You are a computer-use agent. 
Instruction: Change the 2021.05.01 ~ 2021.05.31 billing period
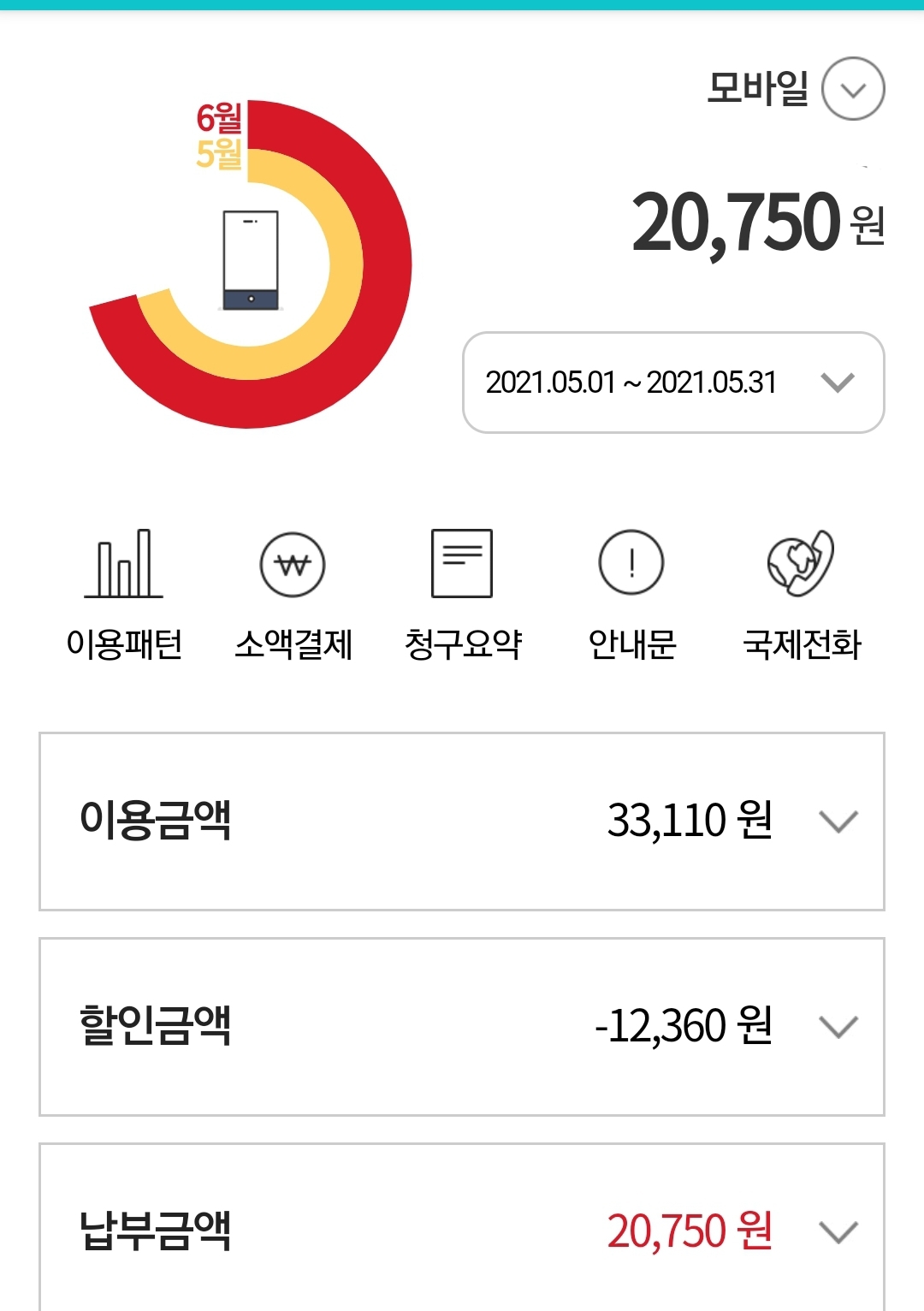(x=673, y=383)
